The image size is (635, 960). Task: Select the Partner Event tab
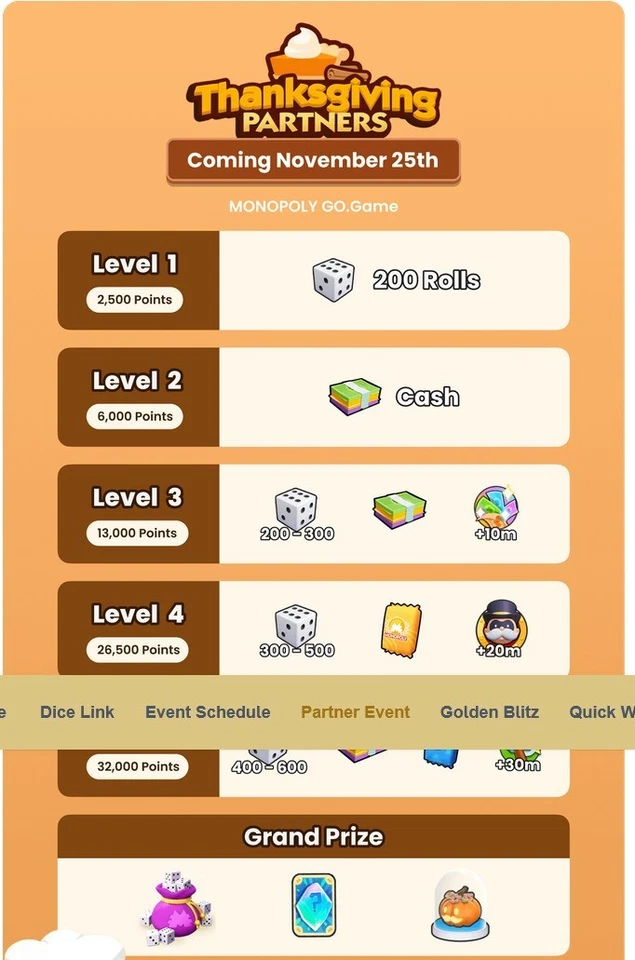click(355, 712)
